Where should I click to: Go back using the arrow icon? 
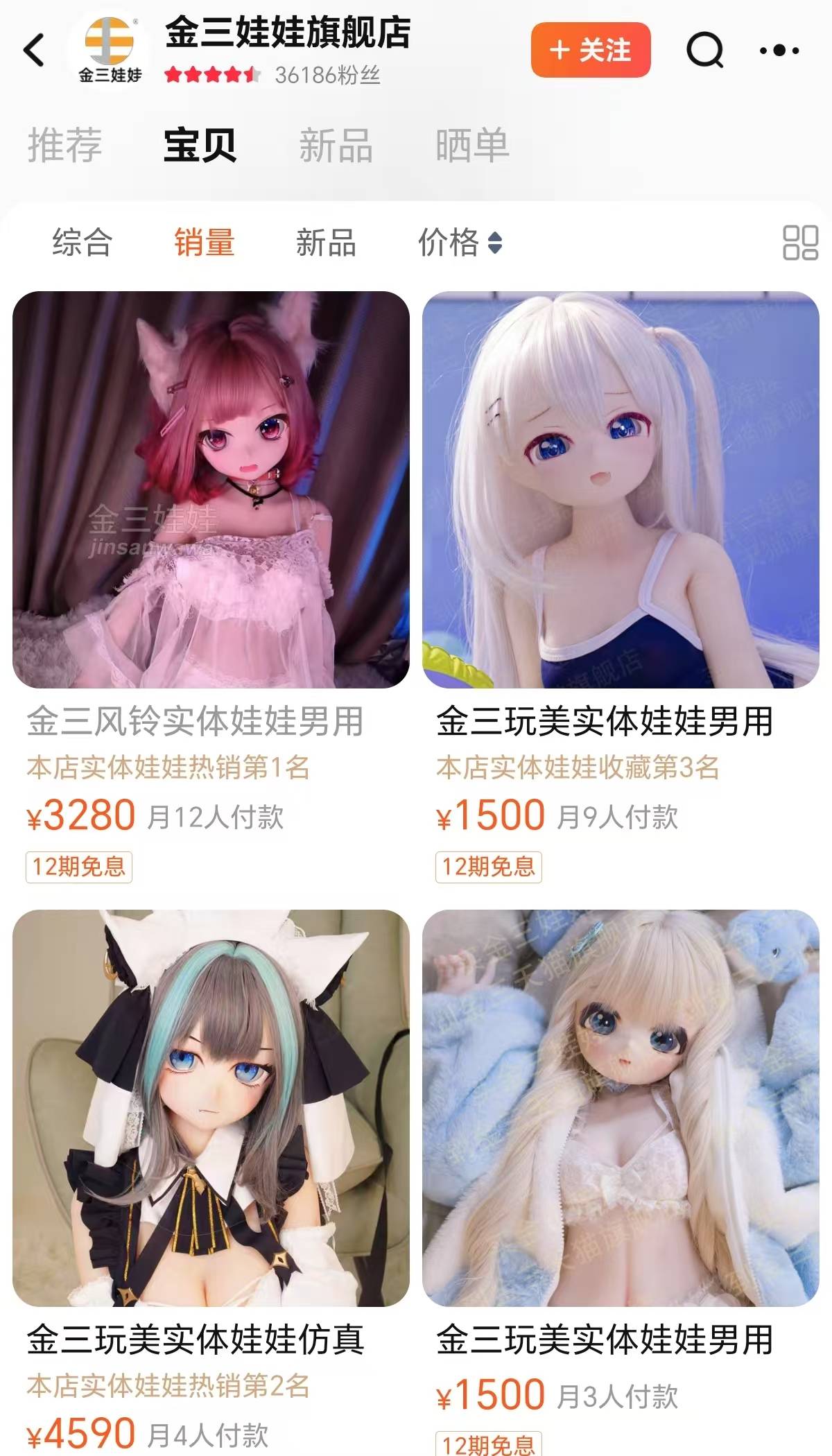point(35,50)
